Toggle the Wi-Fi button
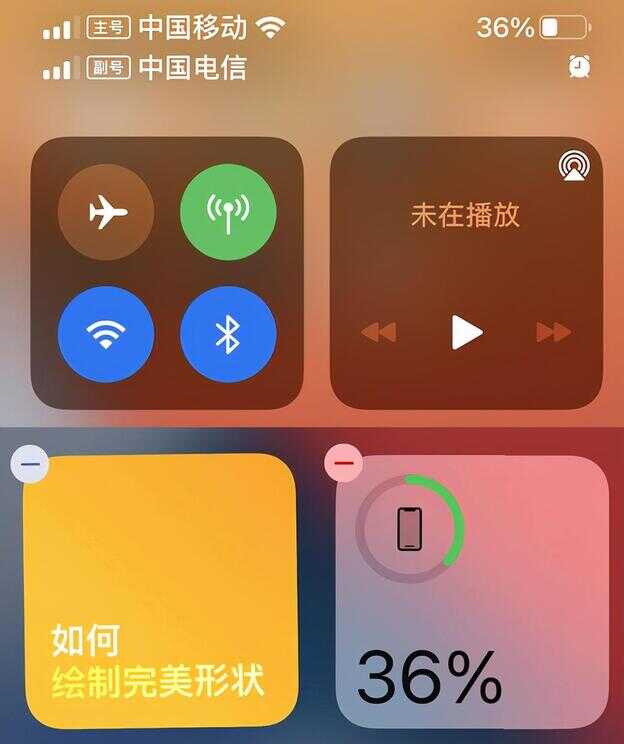 point(106,334)
